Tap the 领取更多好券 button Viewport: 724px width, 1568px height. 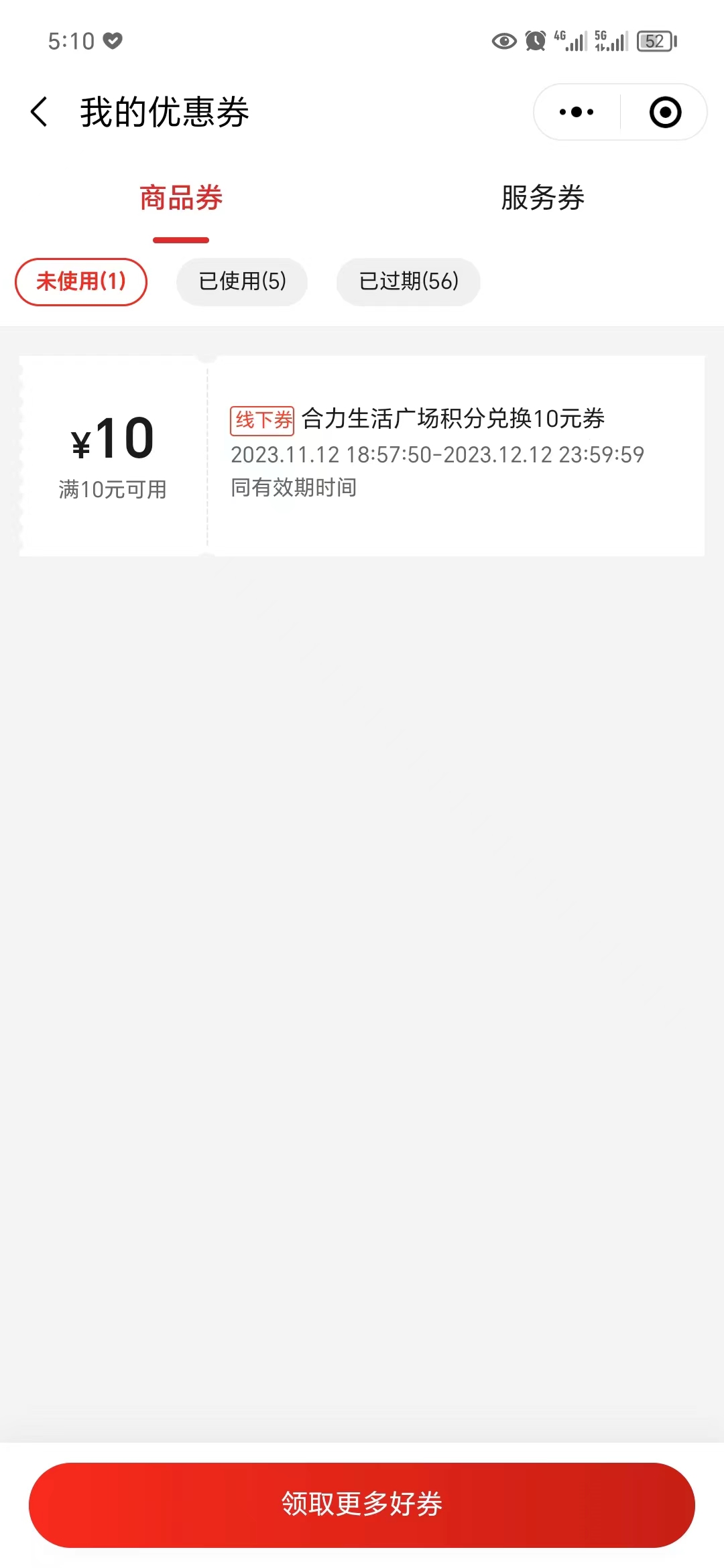pyautogui.click(x=362, y=1504)
